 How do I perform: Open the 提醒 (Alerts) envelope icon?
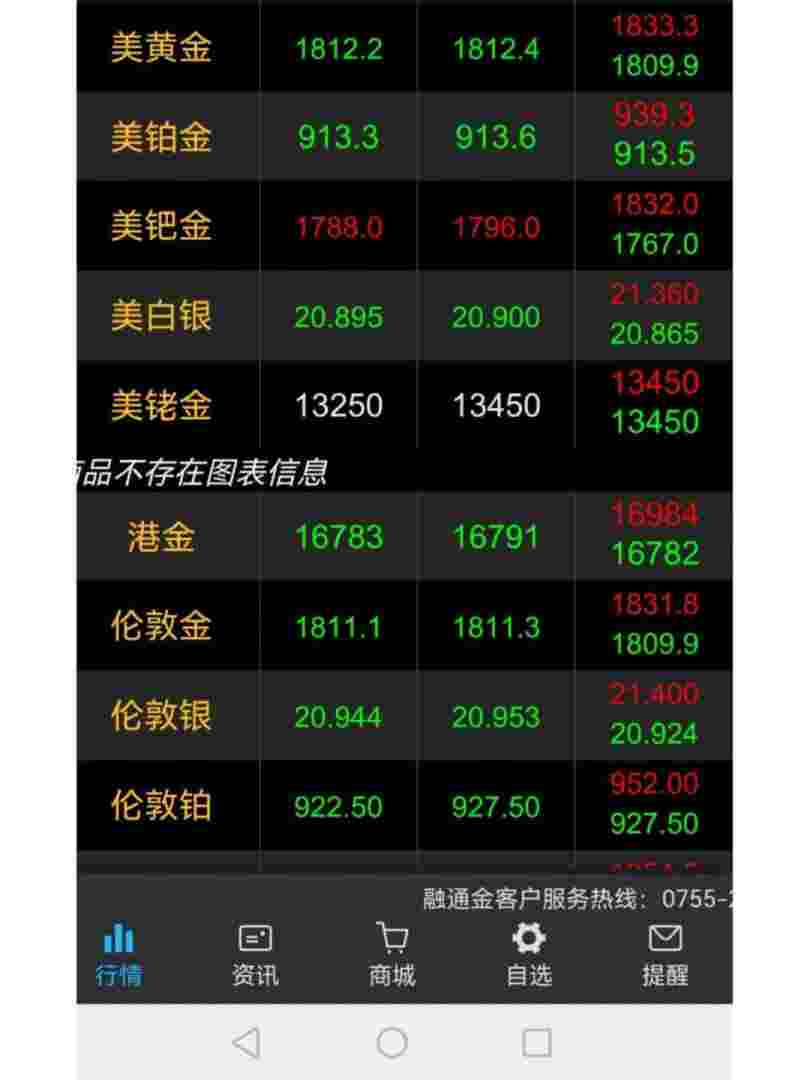(x=664, y=938)
